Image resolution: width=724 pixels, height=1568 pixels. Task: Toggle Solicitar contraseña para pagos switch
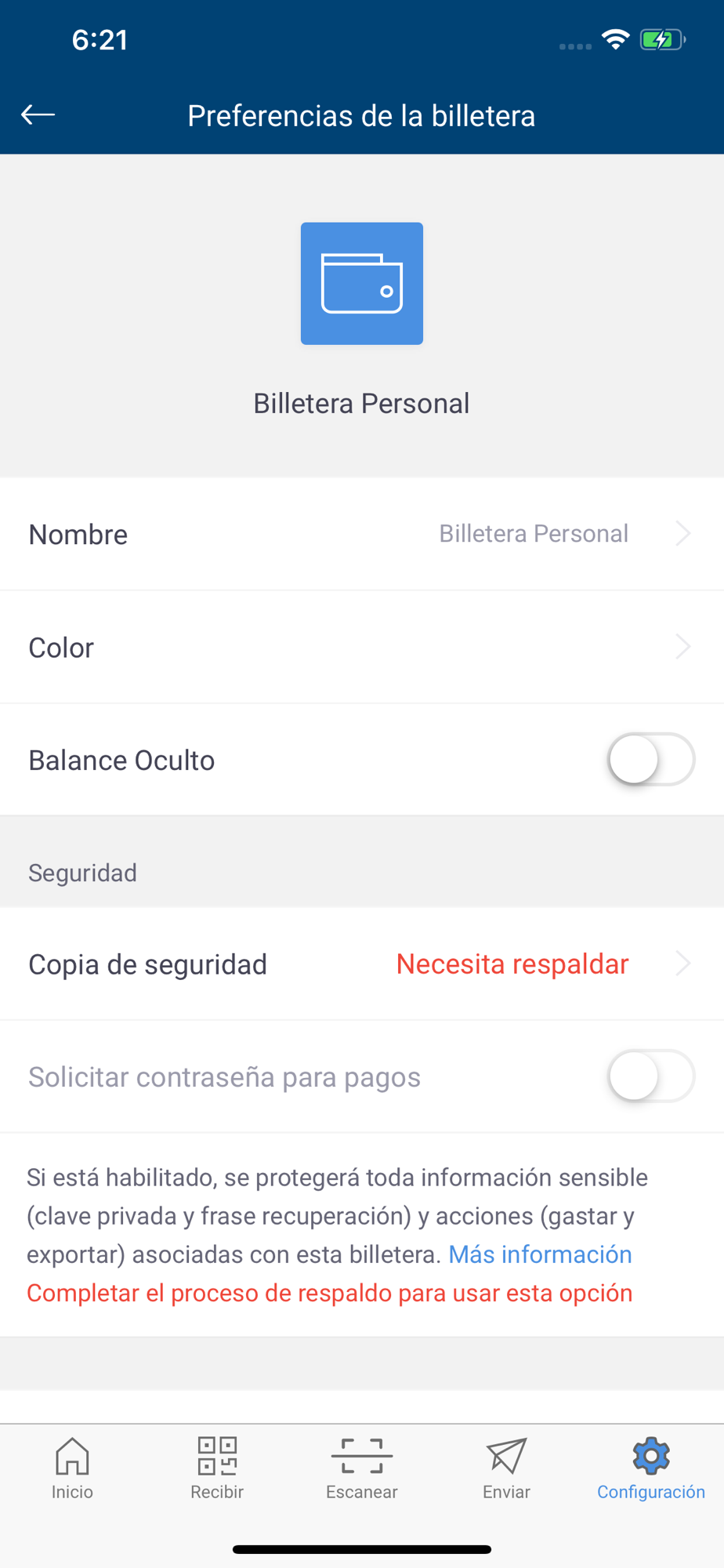pyautogui.click(x=651, y=1076)
